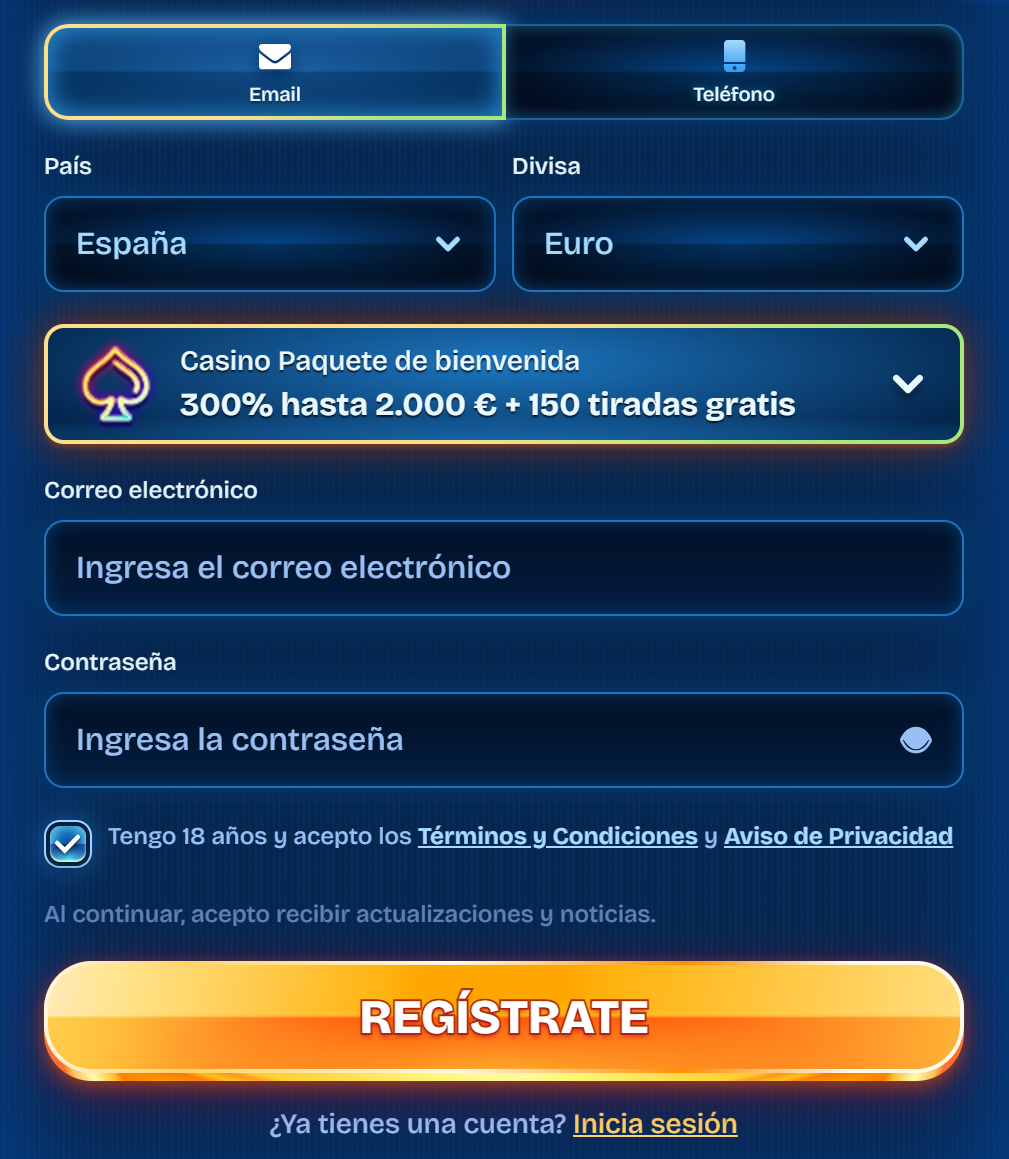This screenshot has height=1159, width=1009.
Task: Show the password with the eye icon
Action: [x=915, y=740]
